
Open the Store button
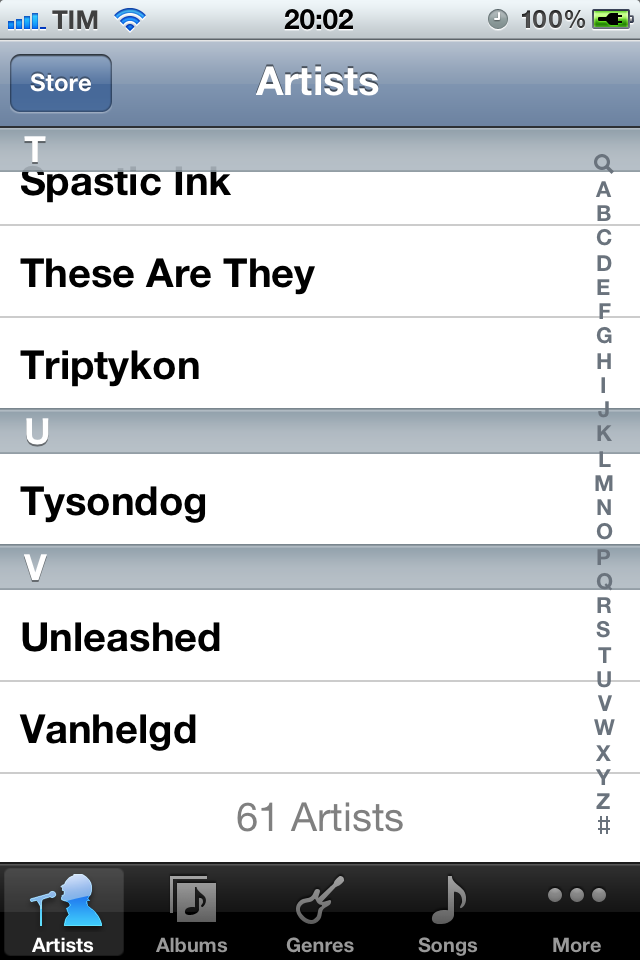(60, 83)
